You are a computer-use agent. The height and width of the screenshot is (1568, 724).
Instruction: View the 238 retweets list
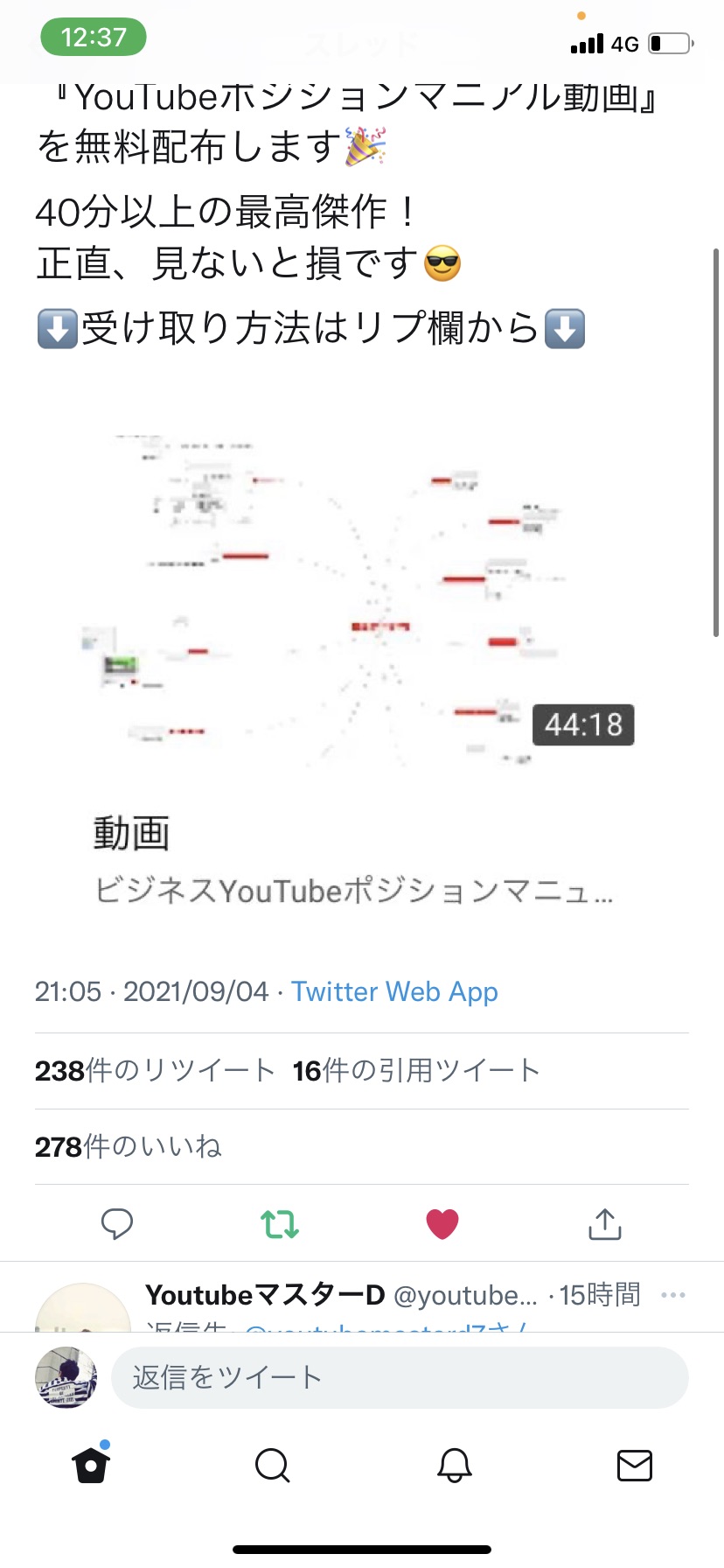point(155,1070)
